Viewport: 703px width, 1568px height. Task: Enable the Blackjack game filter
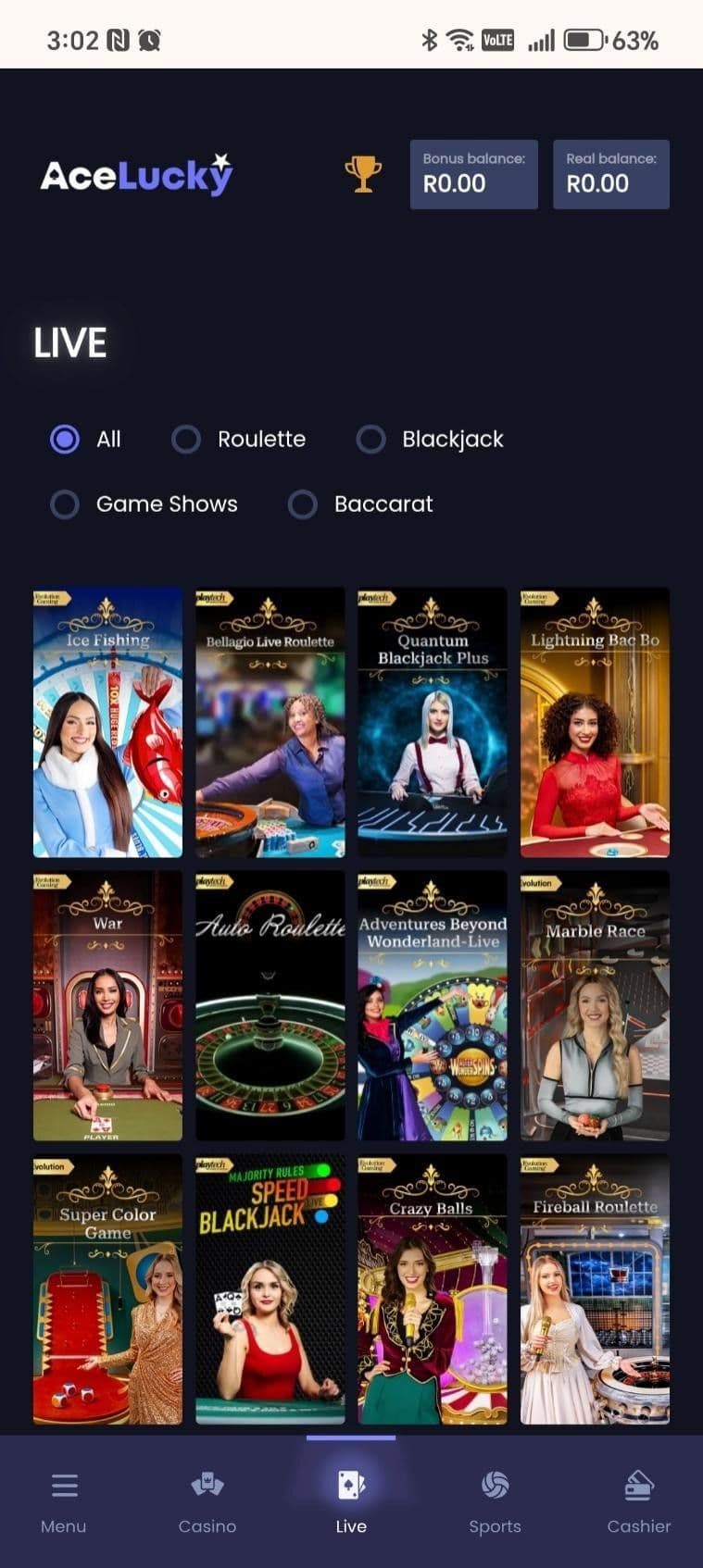pyautogui.click(x=370, y=439)
